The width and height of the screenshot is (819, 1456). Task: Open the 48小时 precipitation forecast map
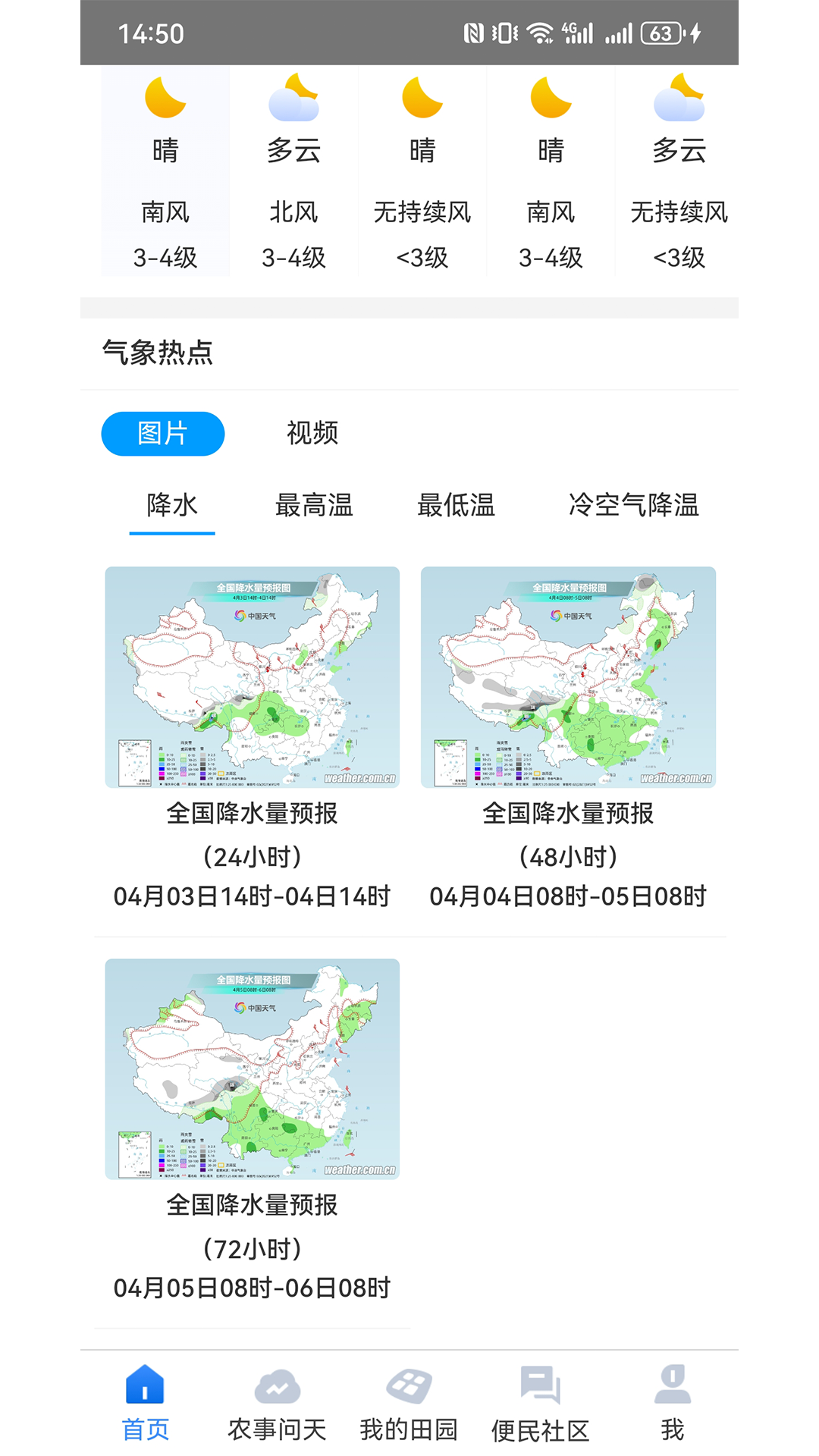click(x=568, y=676)
